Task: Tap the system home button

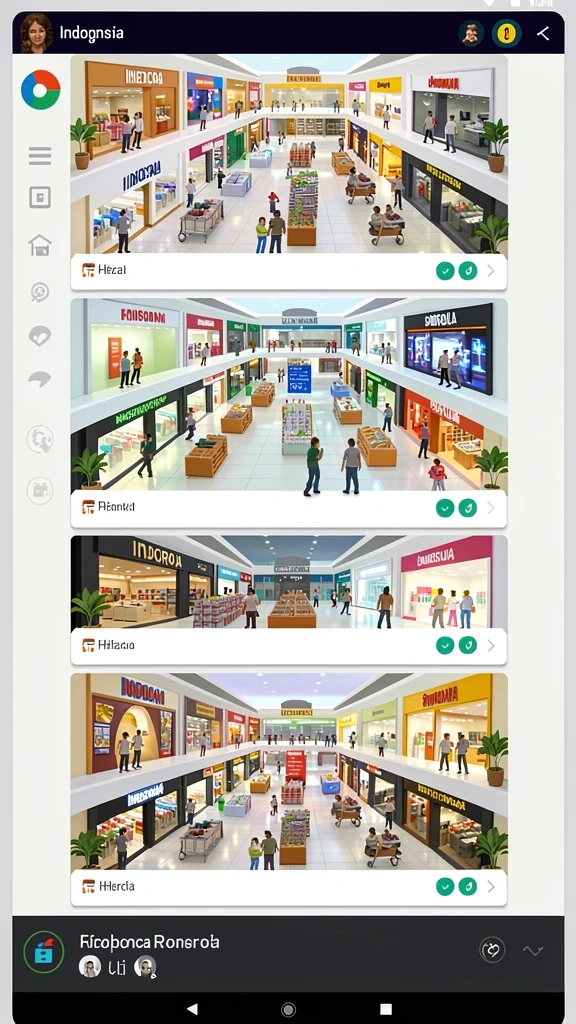Action: [x=288, y=1010]
